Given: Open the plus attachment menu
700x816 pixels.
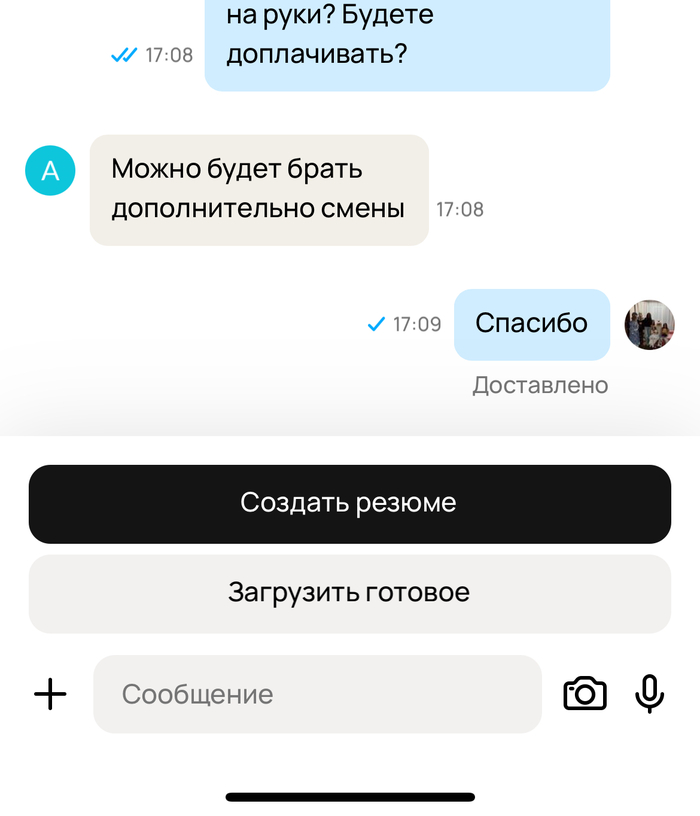Looking at the screenshot, I should point(50,694).
